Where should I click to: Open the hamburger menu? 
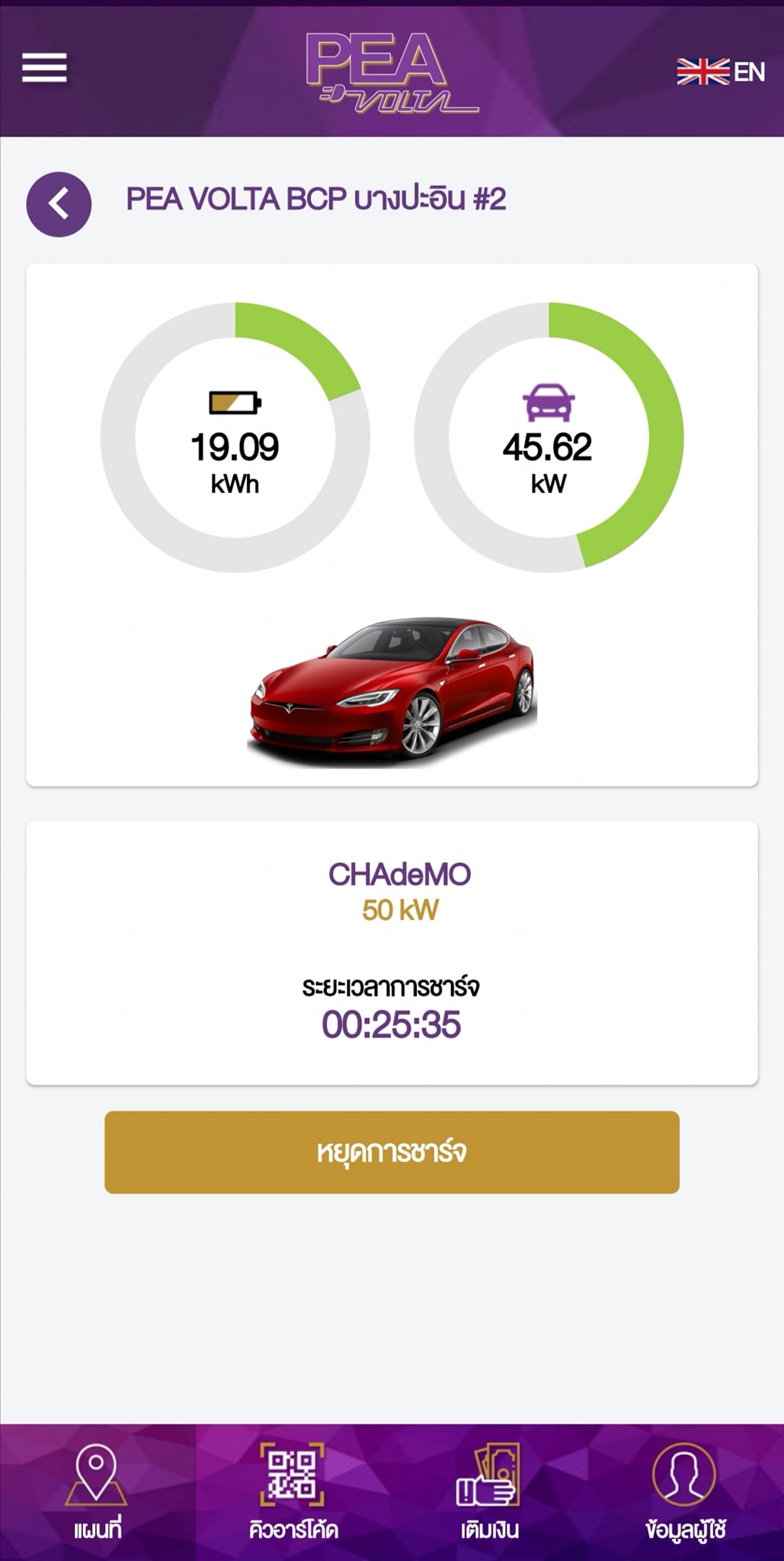coord(44,68)
